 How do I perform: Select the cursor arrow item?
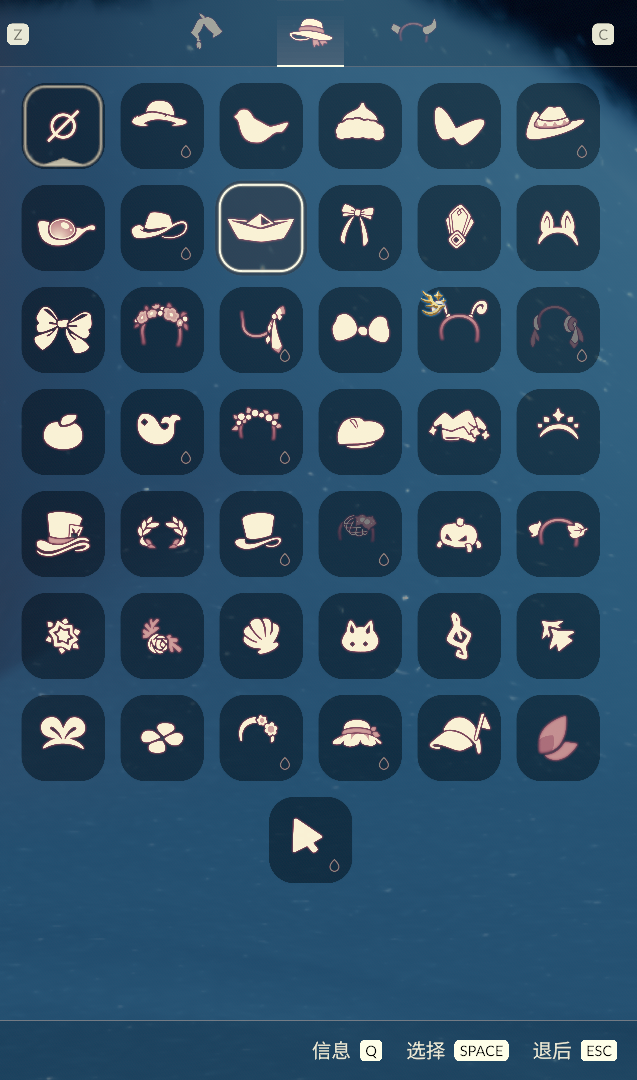pyautogui.click(x=310, y=839)
